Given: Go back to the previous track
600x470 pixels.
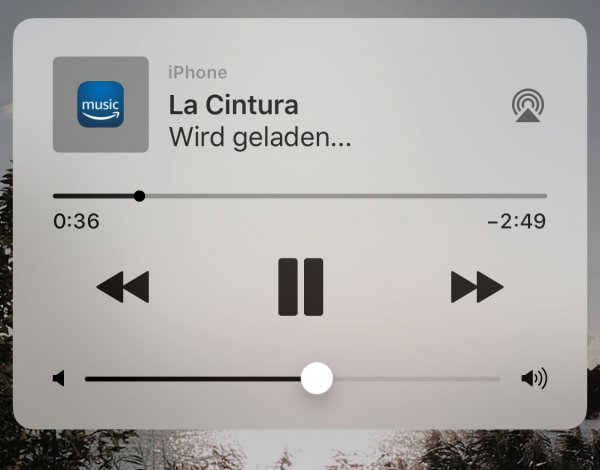Looking at the screenshot, I should click(x=123, y=287).
